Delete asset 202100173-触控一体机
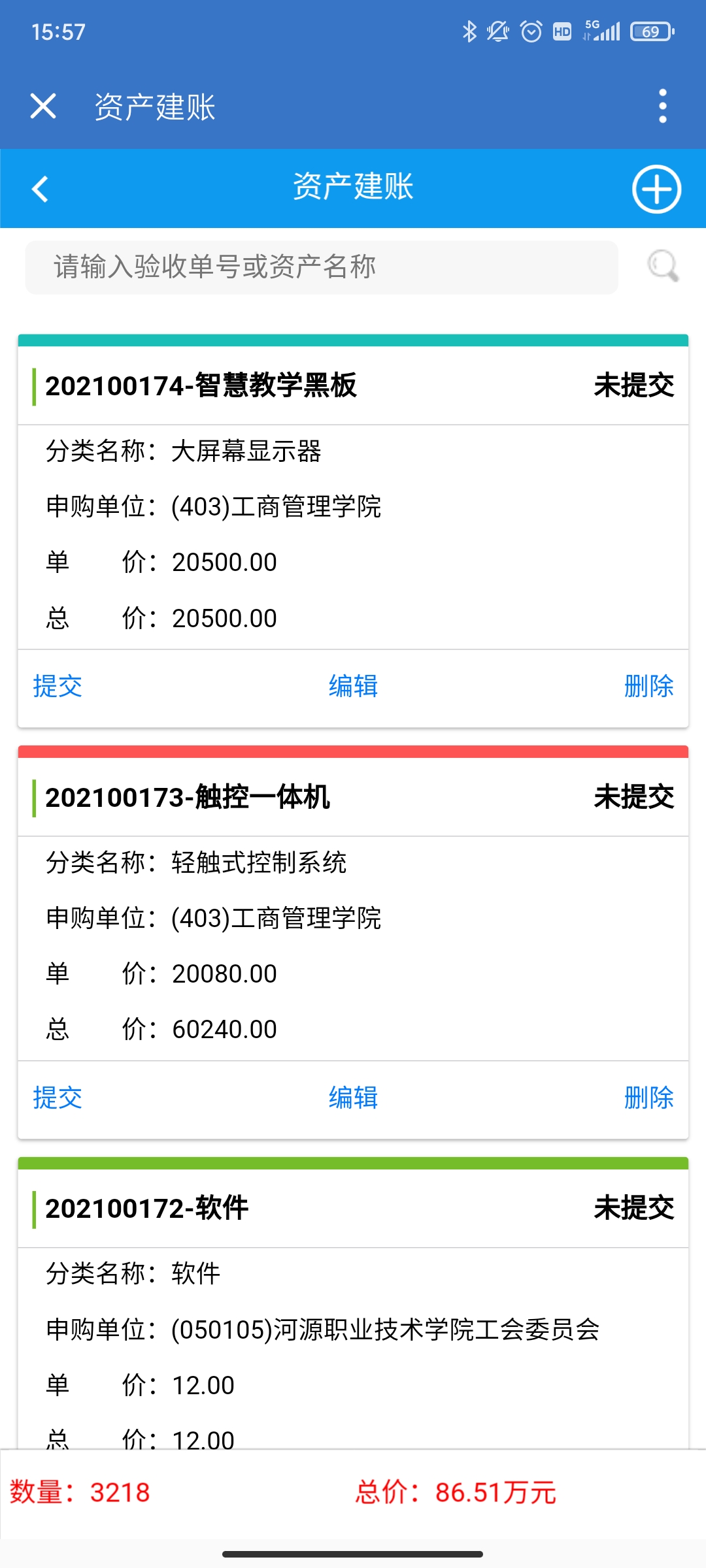 (x=649, y=1098)
